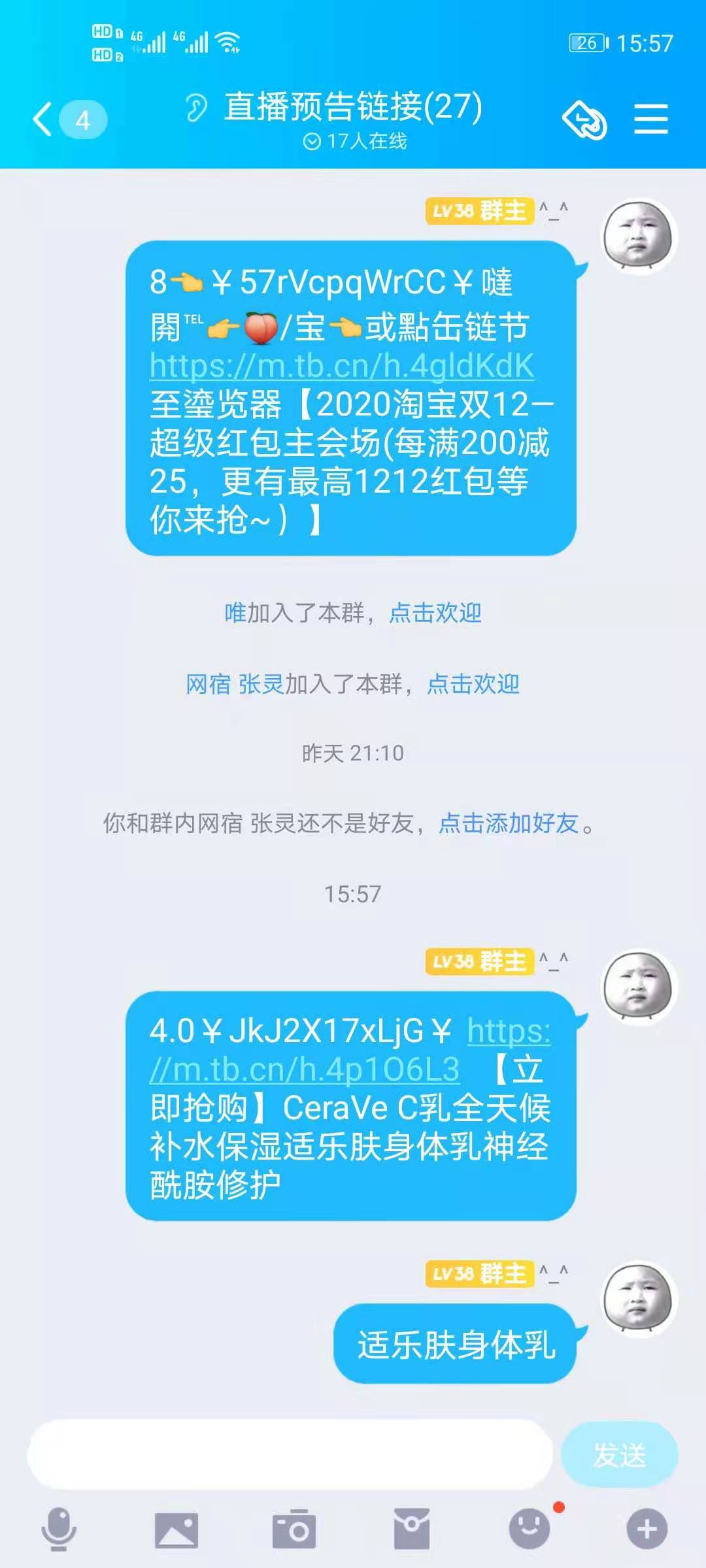Open the red packet icon
This screenshot has height=1568, width=706.
tap(412, 1529)
